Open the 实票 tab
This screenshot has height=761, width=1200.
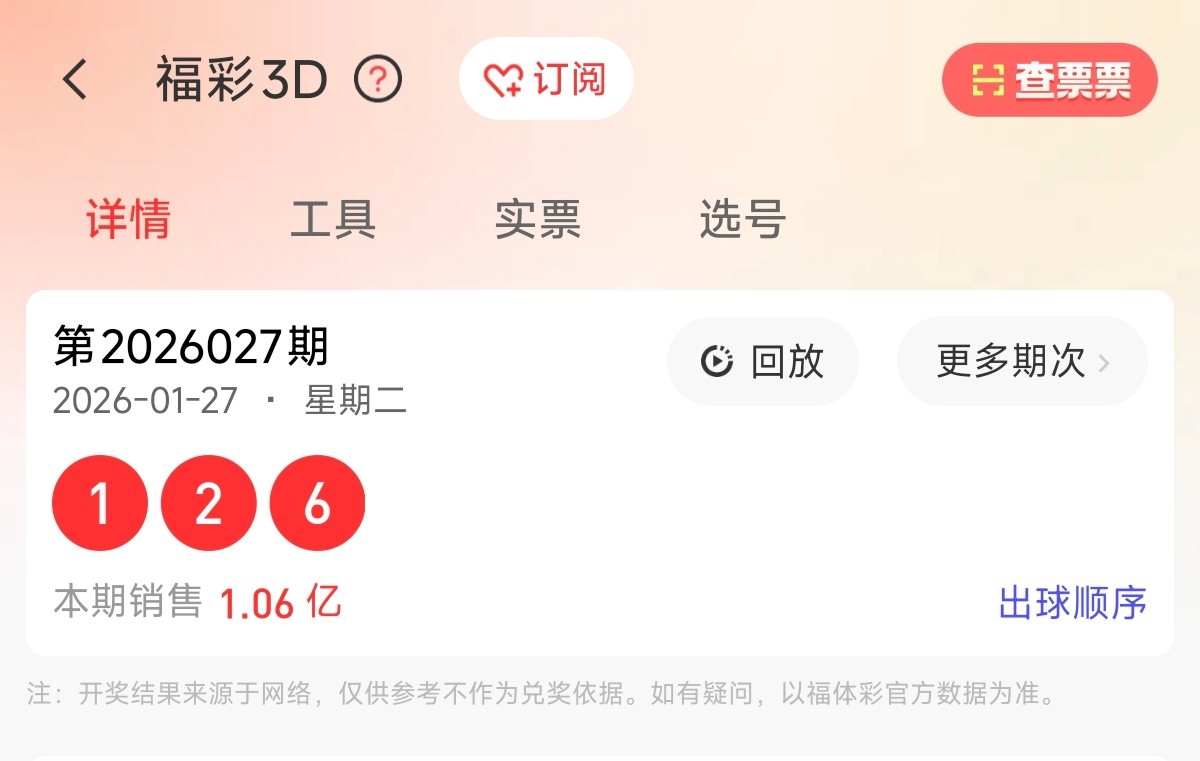coord(538,219)
